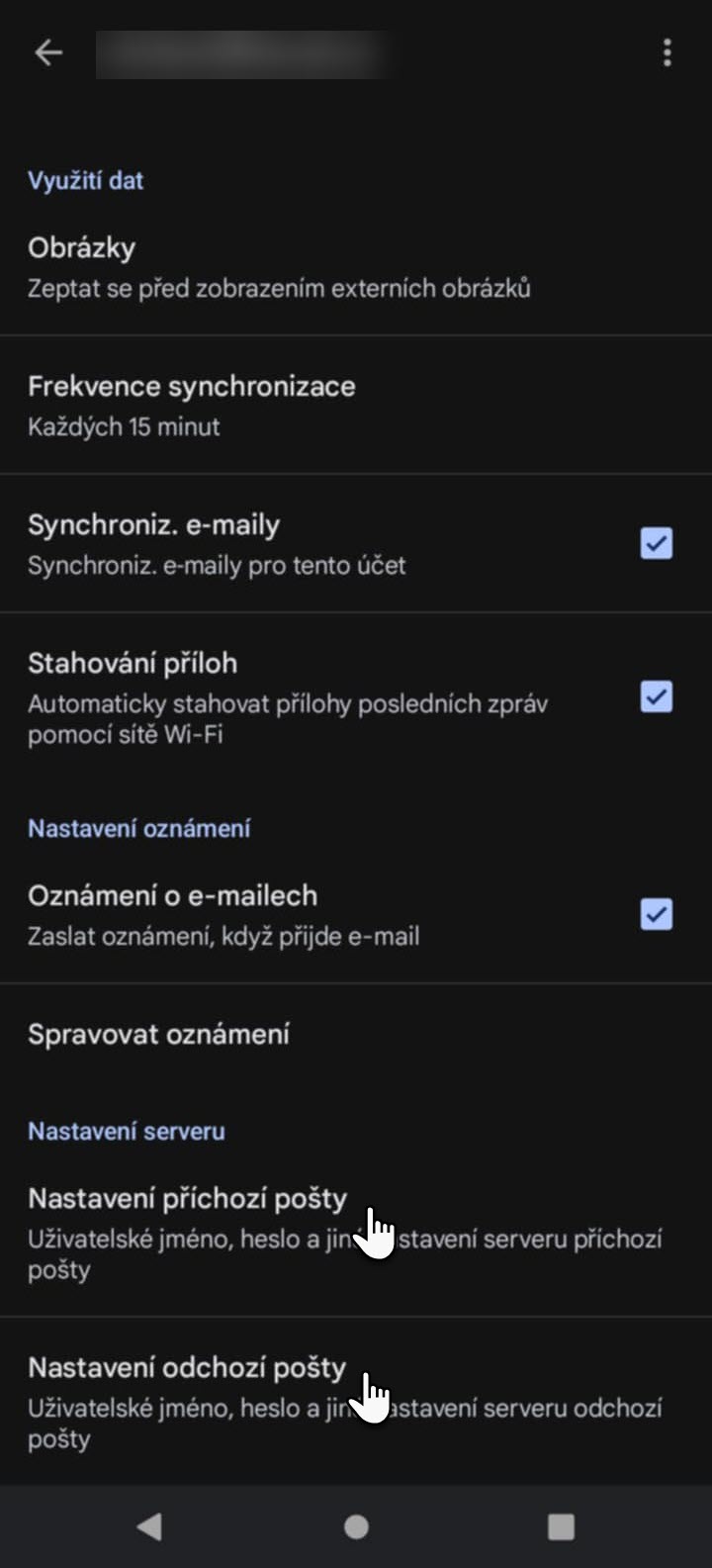Uncheck Synchroniz. e-maily checkbox
The height and width of the screenshot is (1568, 712).
tap(657, 543)
